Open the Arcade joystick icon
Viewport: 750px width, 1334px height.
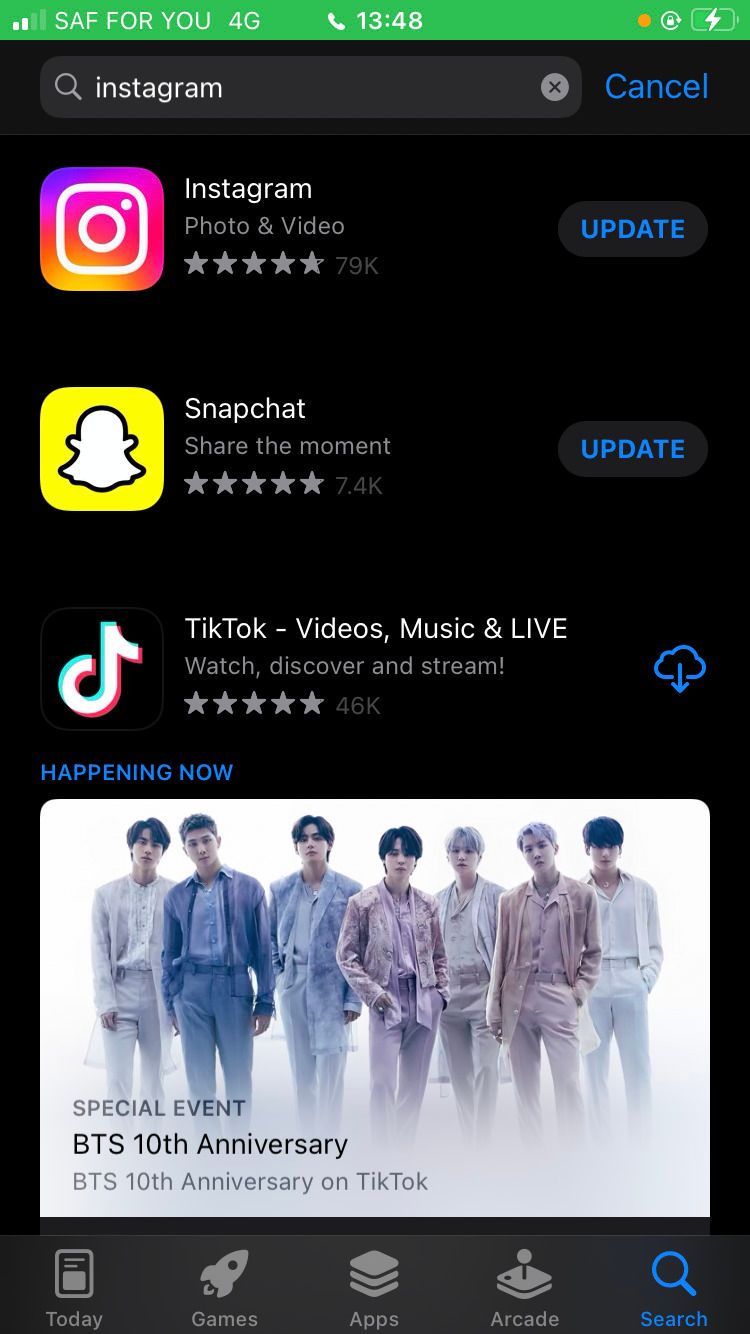point(524,1284)
